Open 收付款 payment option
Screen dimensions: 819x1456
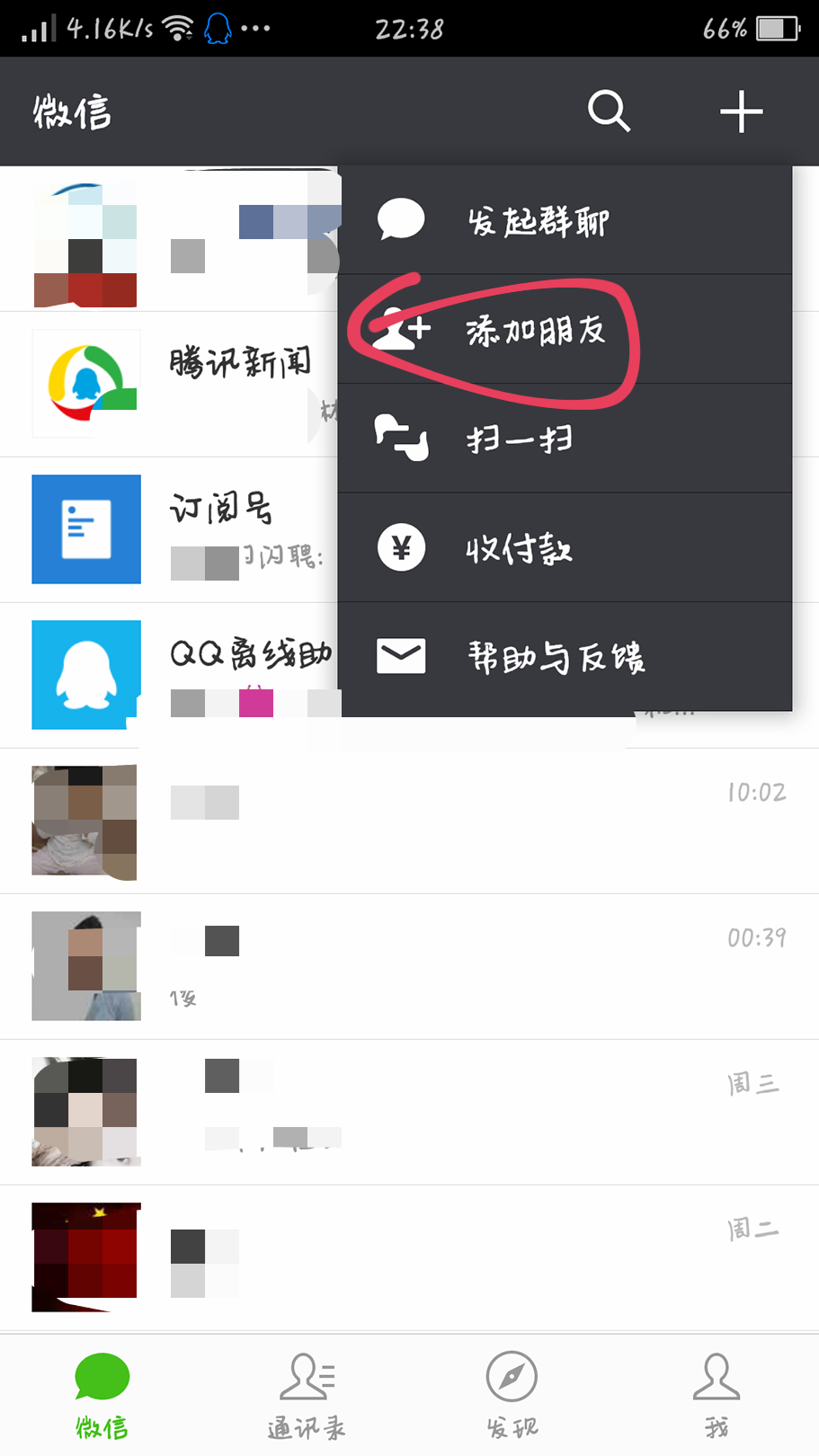[x=565, y=548]
